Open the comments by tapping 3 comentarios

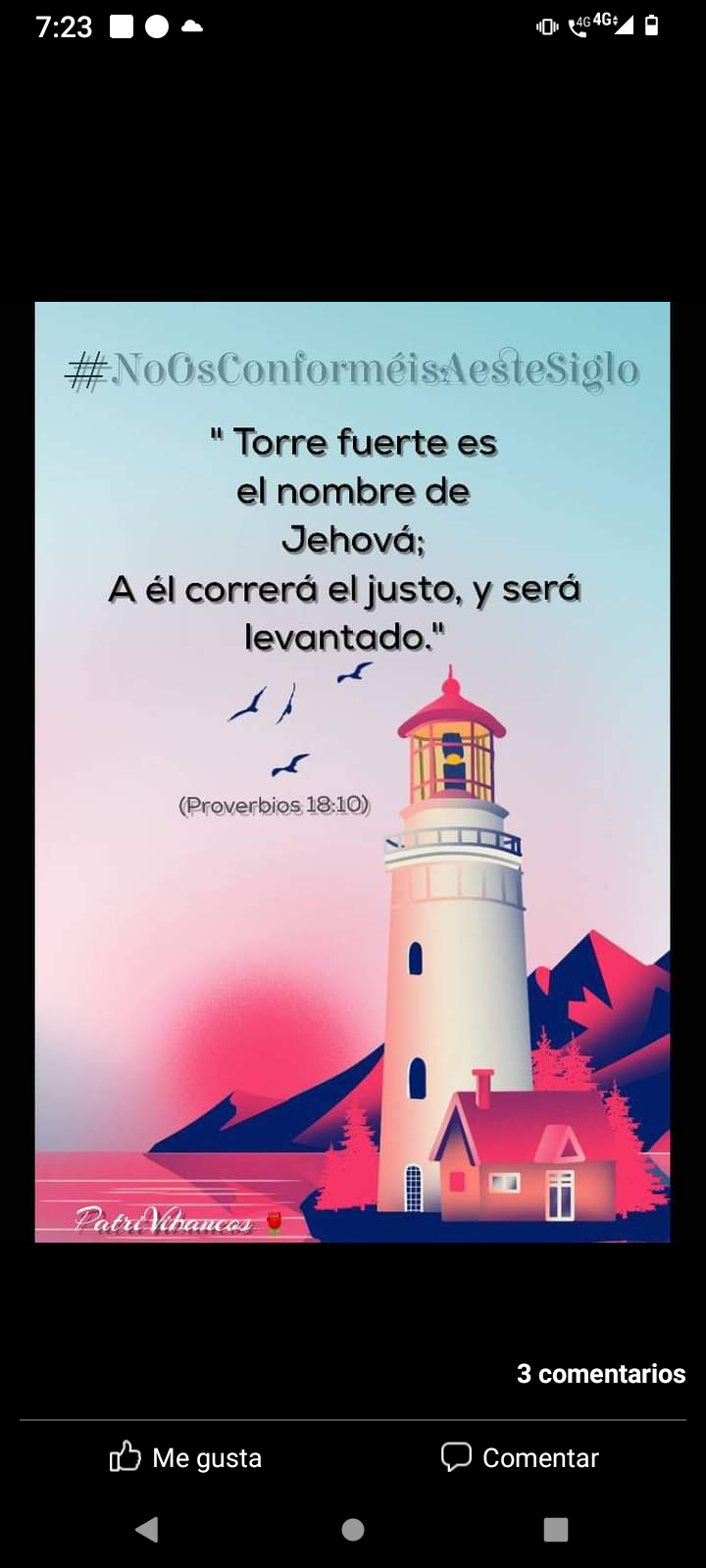[601, 1374]
